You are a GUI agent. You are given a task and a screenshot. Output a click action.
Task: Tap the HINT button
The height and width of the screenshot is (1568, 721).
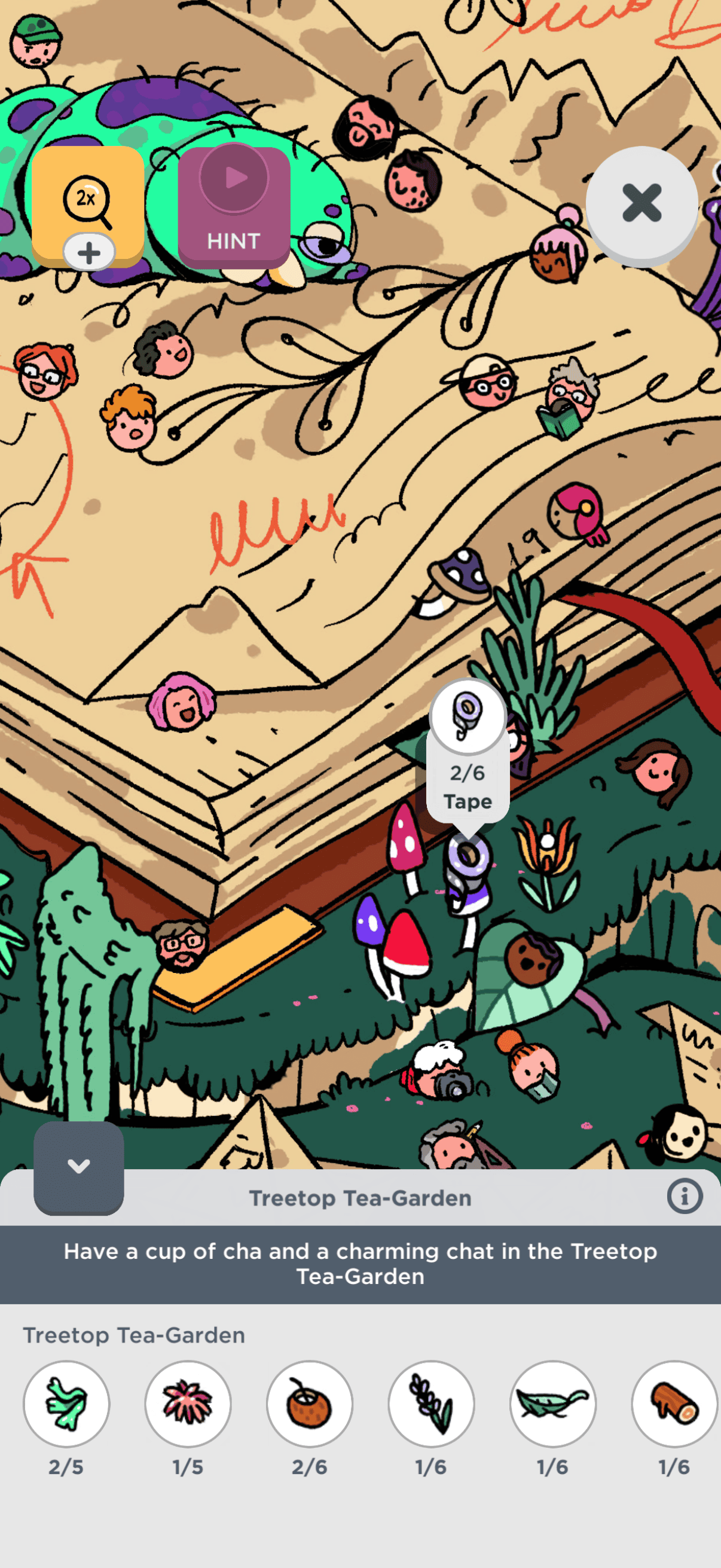click(234, 207)
